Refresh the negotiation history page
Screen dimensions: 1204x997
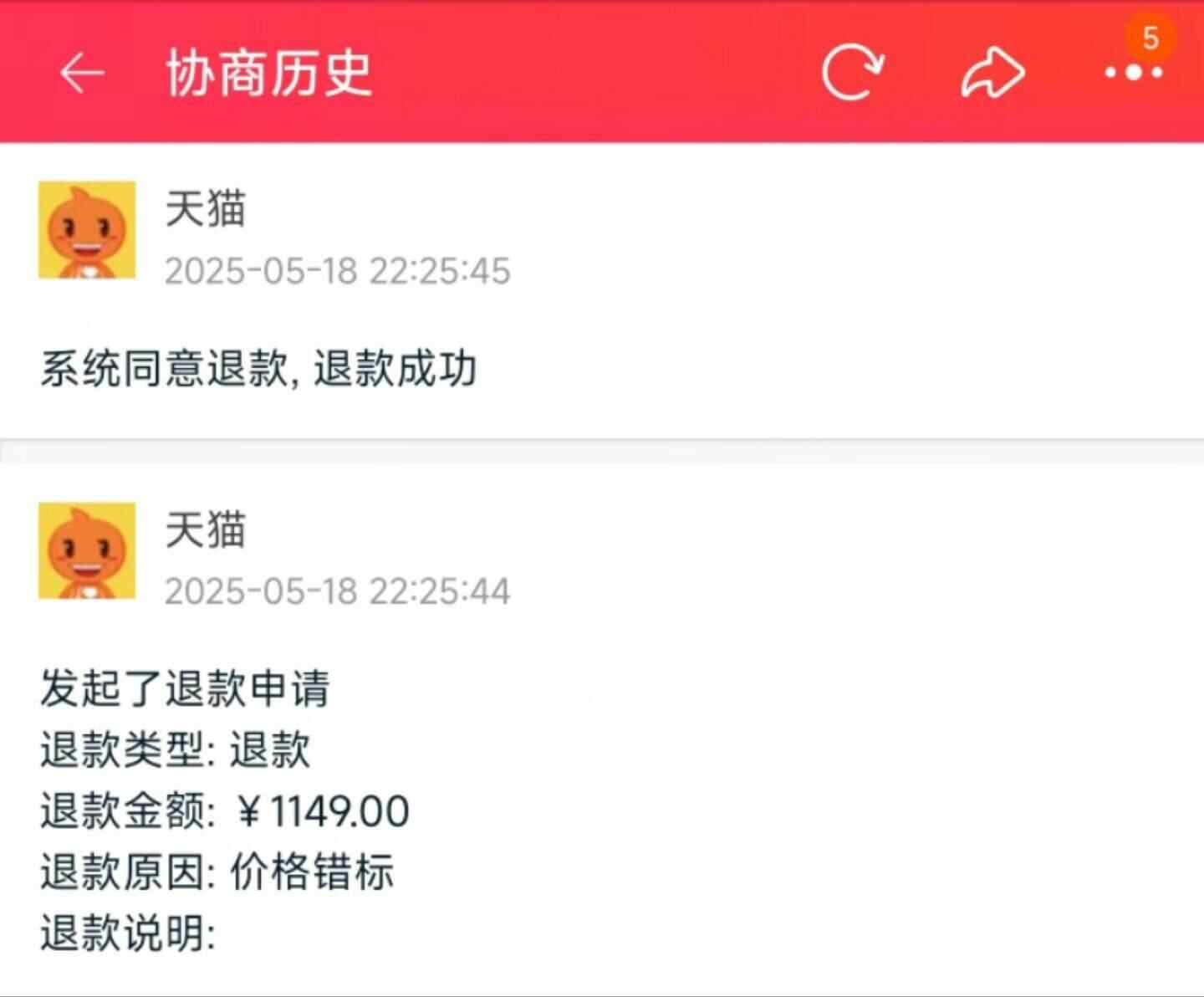point(852,74)
